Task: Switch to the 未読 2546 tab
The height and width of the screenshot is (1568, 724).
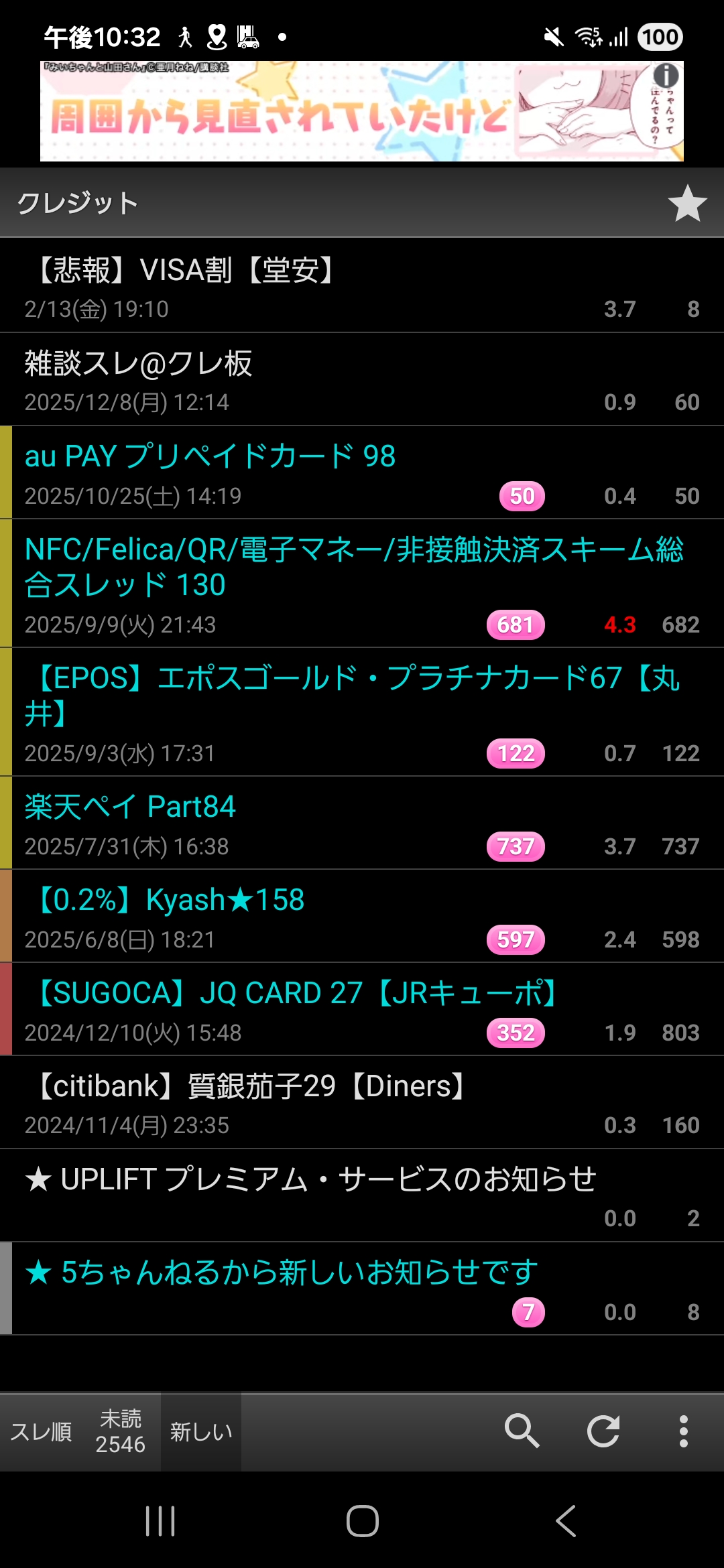Action: (121, 1432)
